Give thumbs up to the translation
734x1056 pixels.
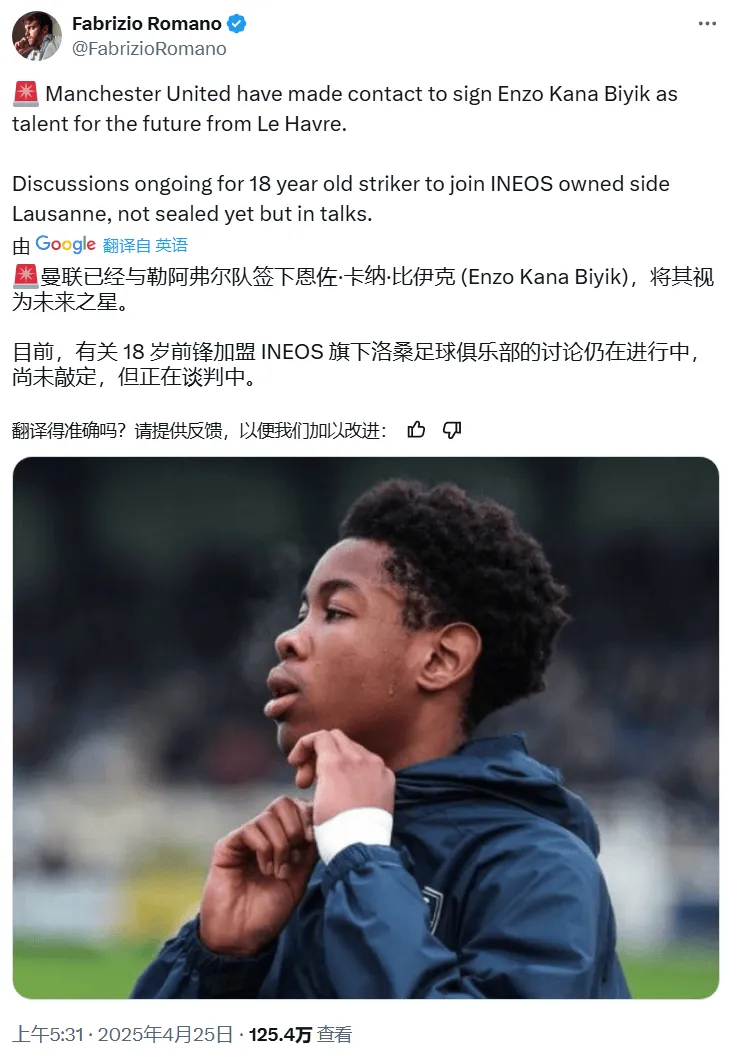[417, 430]
